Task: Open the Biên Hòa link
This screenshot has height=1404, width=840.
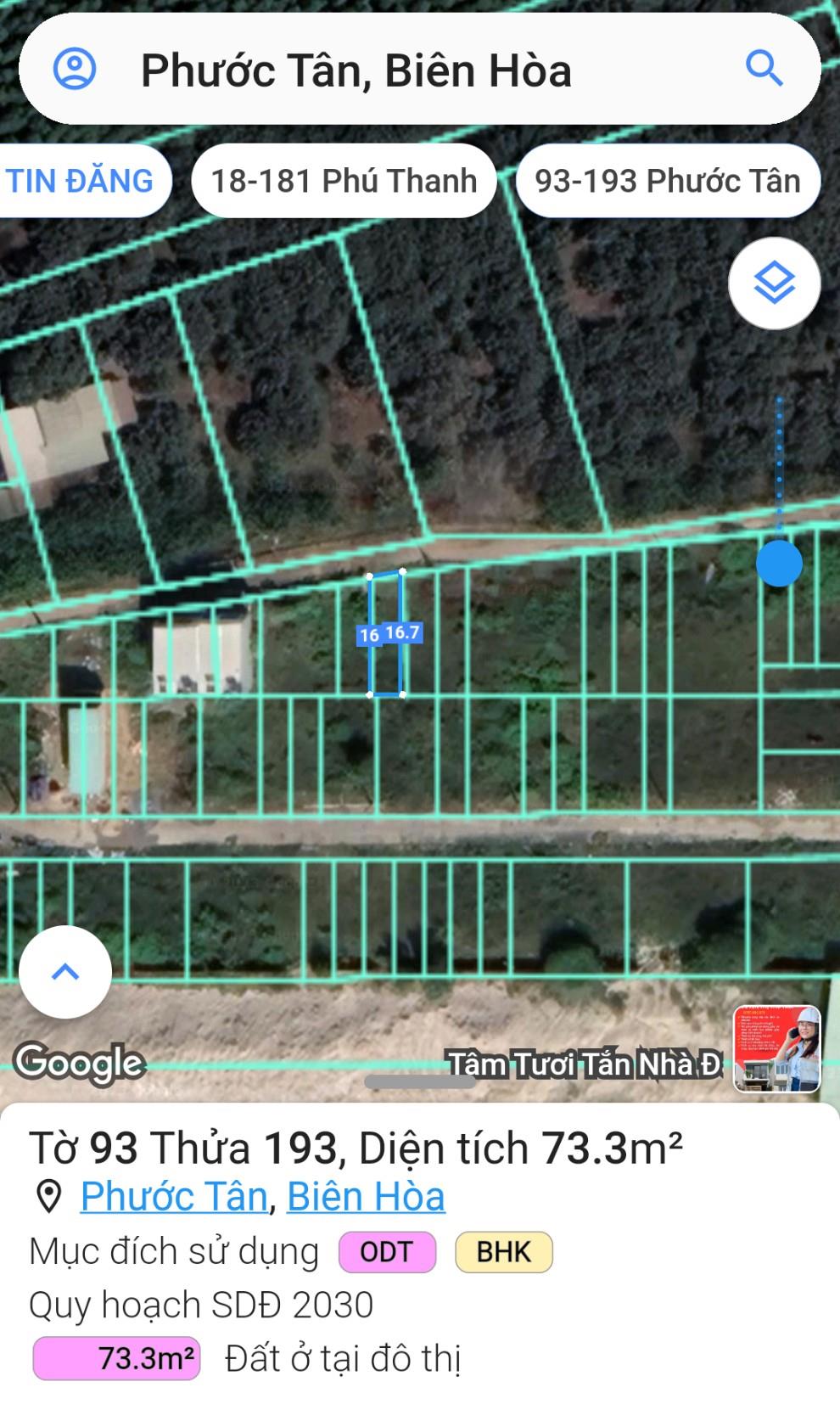Action: [366, 1197]
